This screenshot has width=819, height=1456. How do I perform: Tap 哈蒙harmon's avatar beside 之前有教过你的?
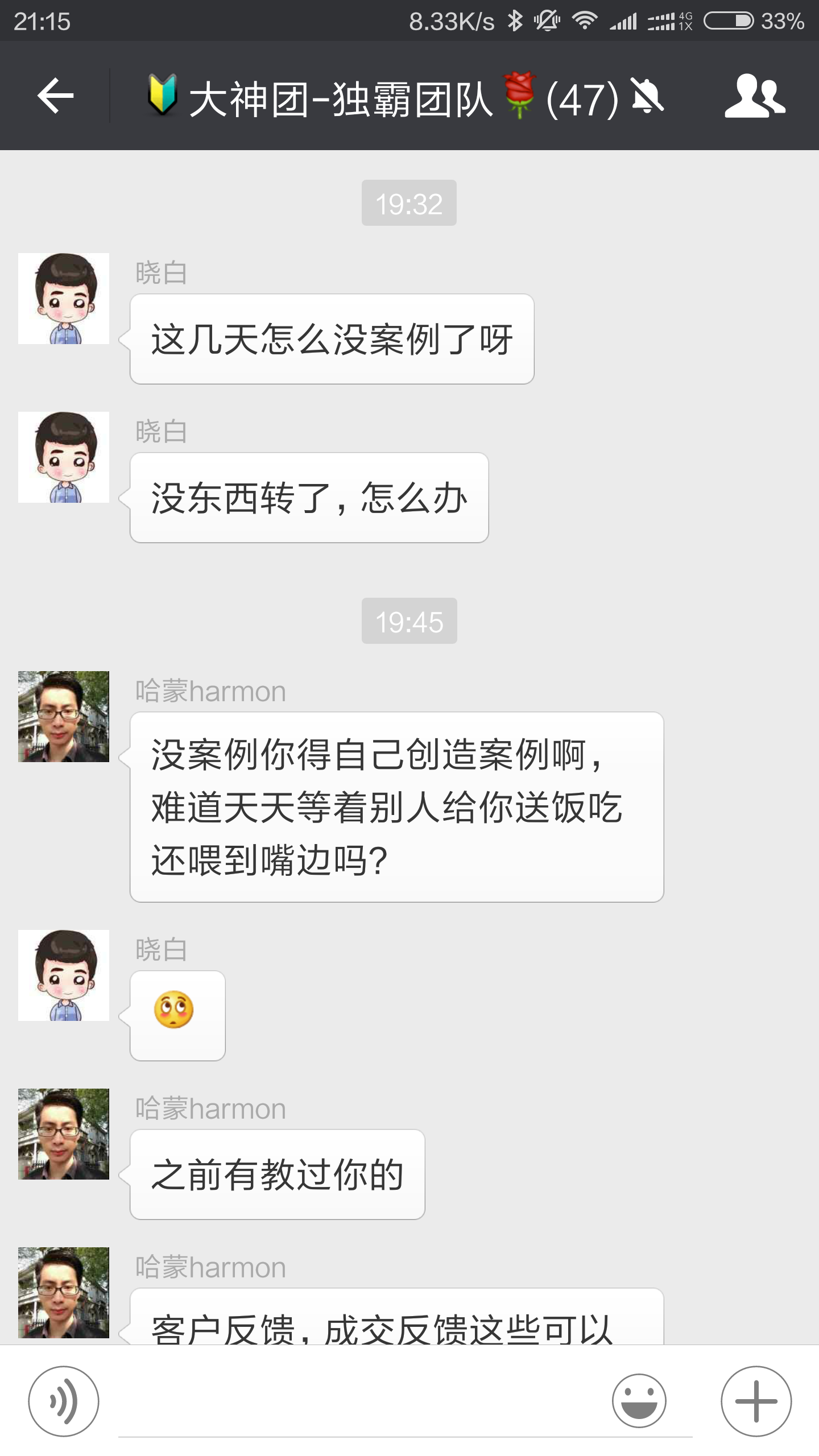[x=64, y=1134]
